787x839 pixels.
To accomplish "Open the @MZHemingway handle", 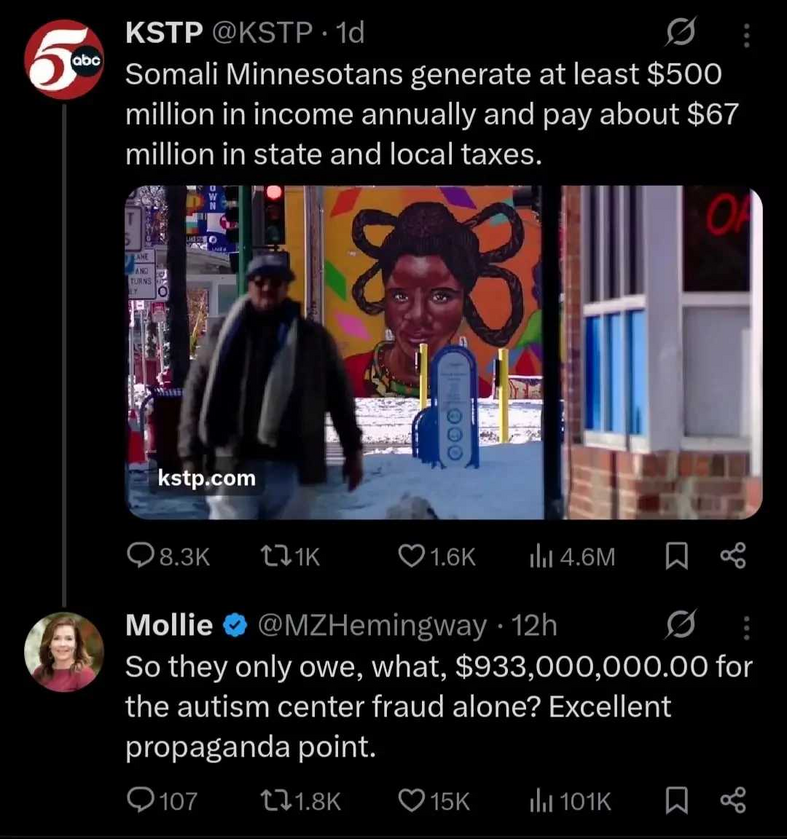I will tap(372, 626).
